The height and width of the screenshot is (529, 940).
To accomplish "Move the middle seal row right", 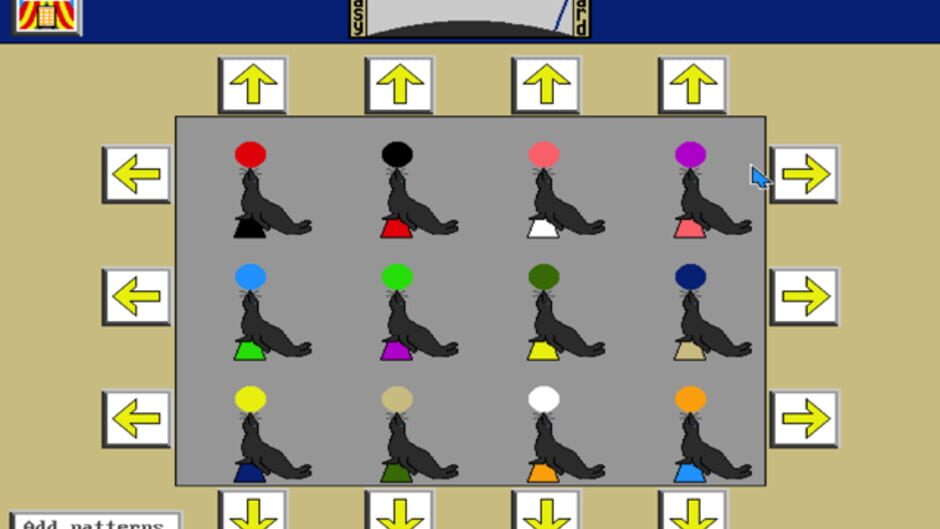I will point(805,297).
